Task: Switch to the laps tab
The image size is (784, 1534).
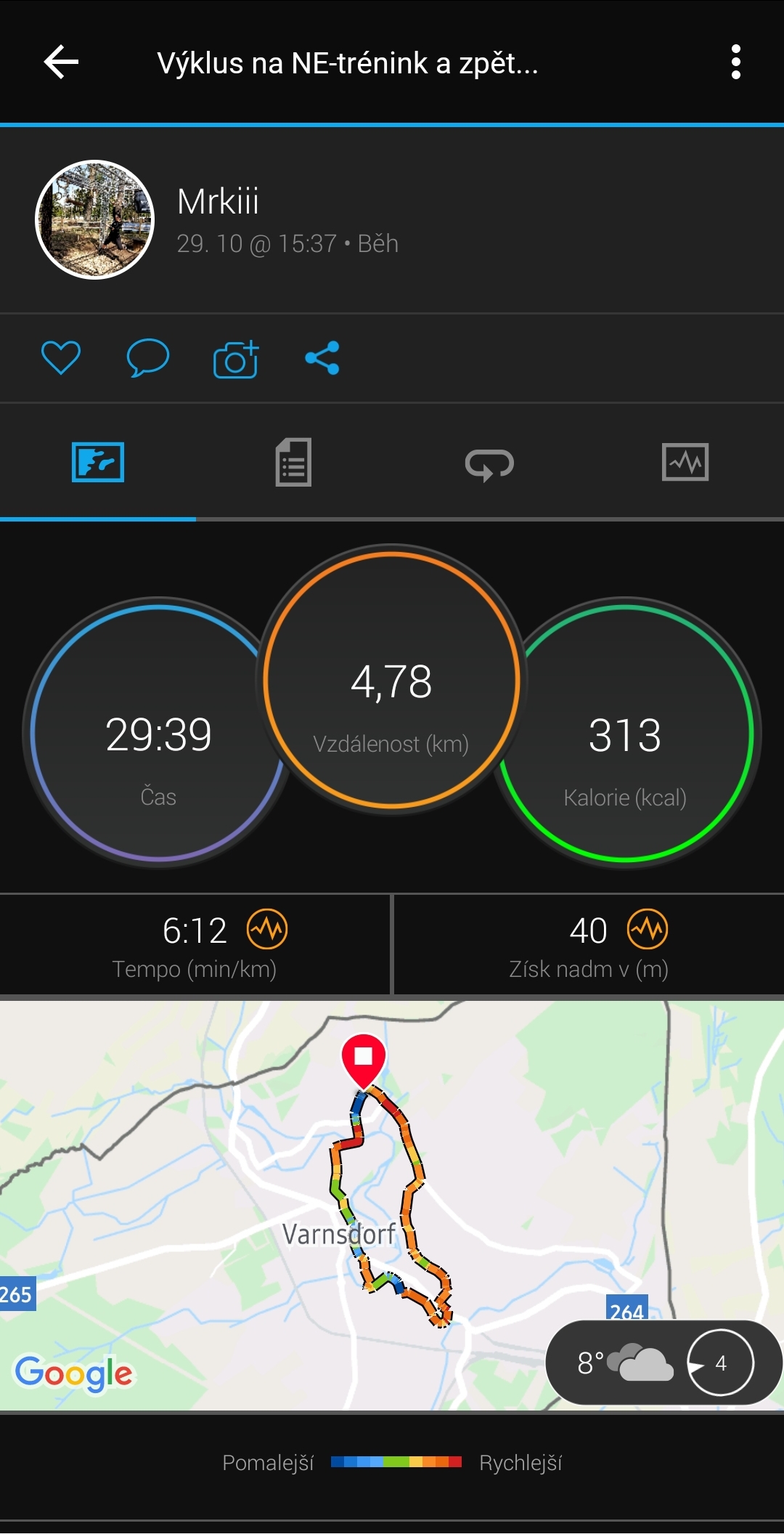Action: pyautogui.click(x=489, y=463)
